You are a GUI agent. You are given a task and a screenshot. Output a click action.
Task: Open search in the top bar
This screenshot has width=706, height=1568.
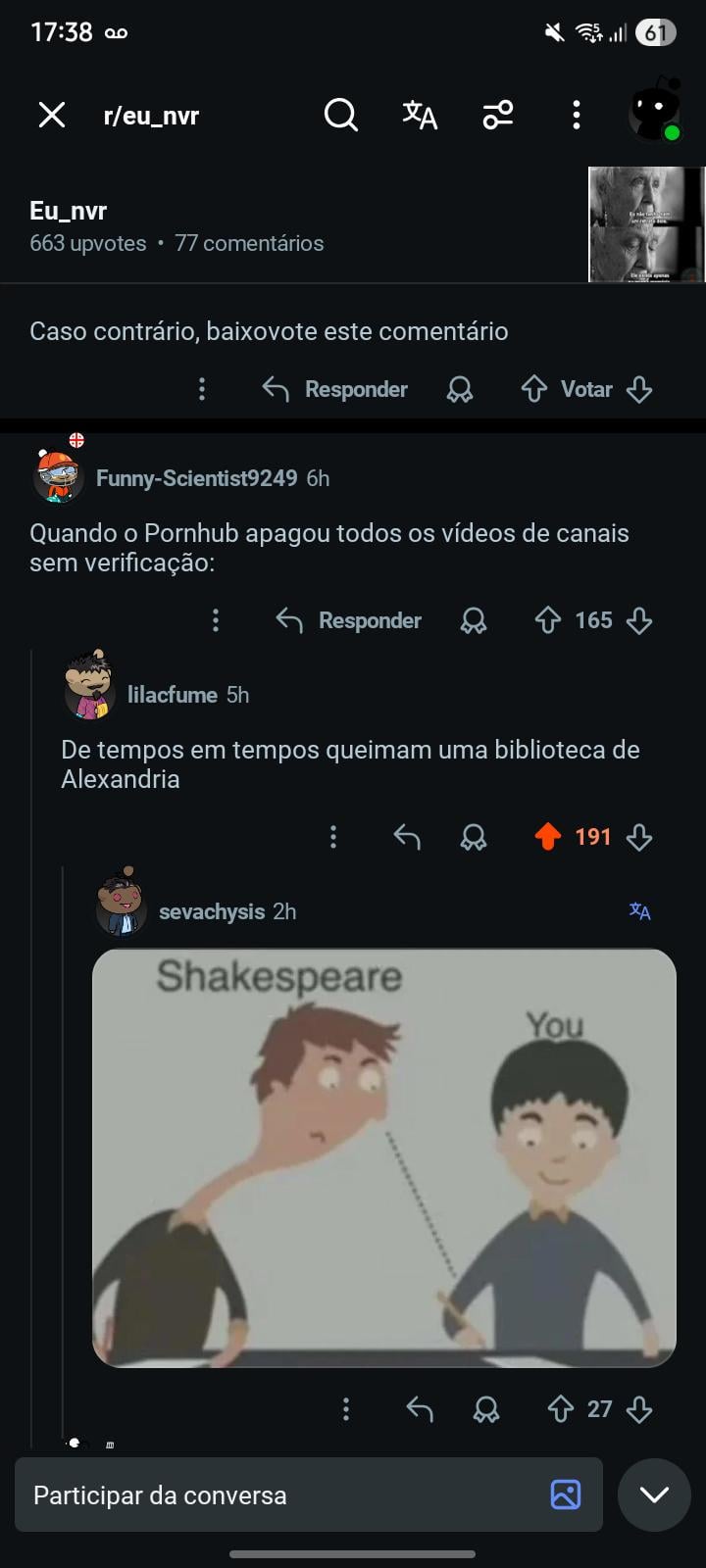340,116
